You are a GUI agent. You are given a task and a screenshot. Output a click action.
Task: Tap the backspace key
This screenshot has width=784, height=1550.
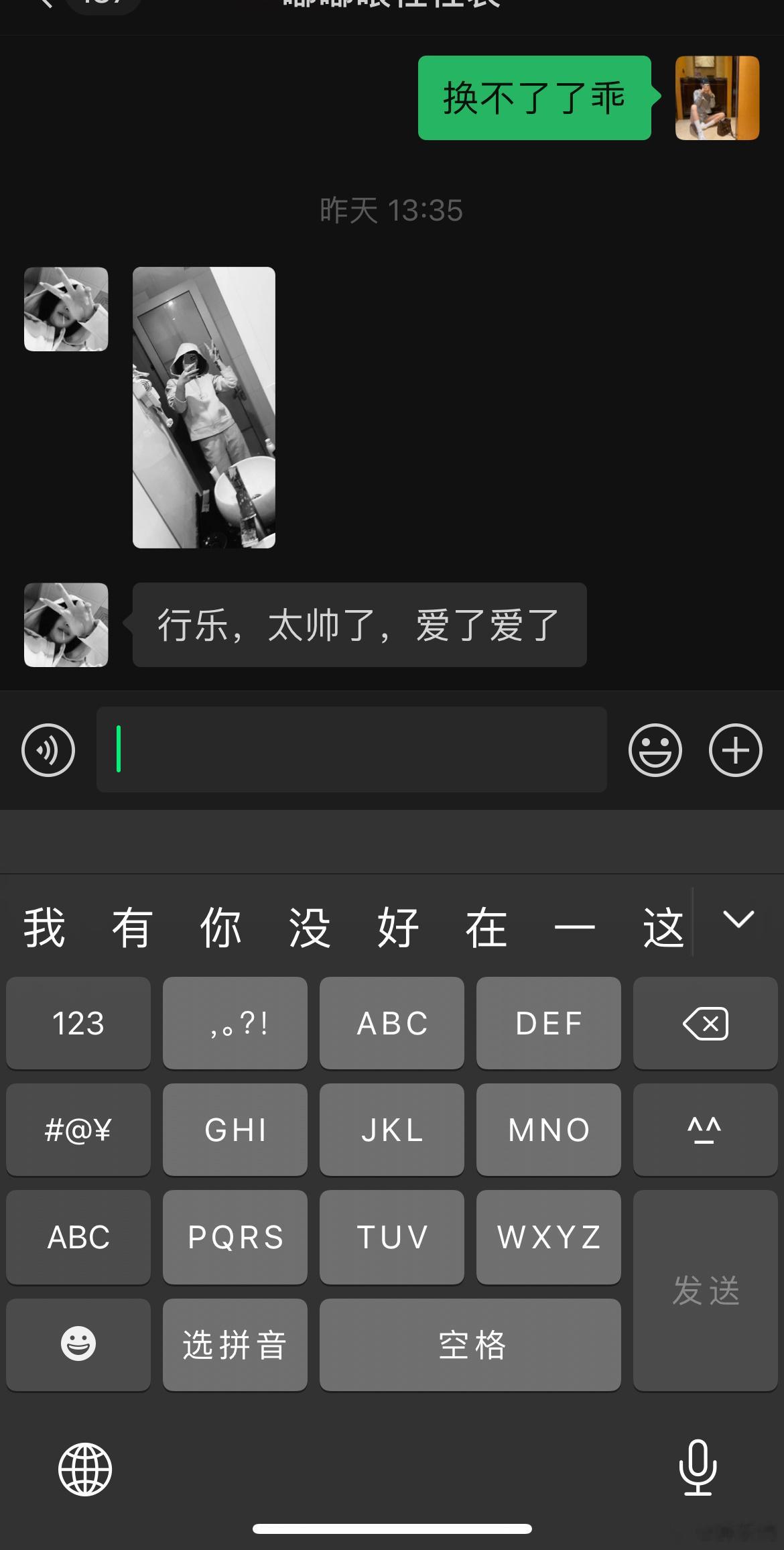705,1023
